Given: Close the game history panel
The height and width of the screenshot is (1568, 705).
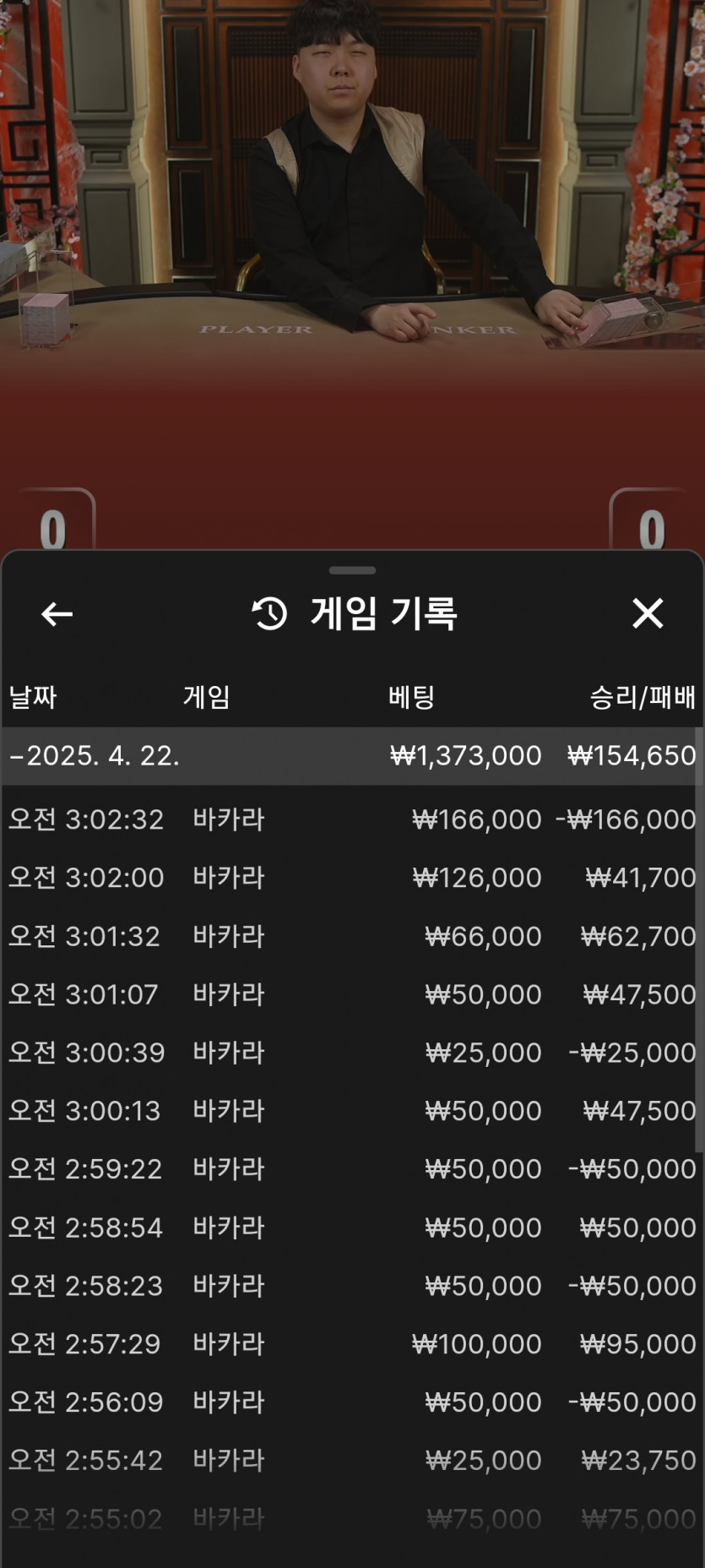Looking at the screenshot, I should pos(648,613).
